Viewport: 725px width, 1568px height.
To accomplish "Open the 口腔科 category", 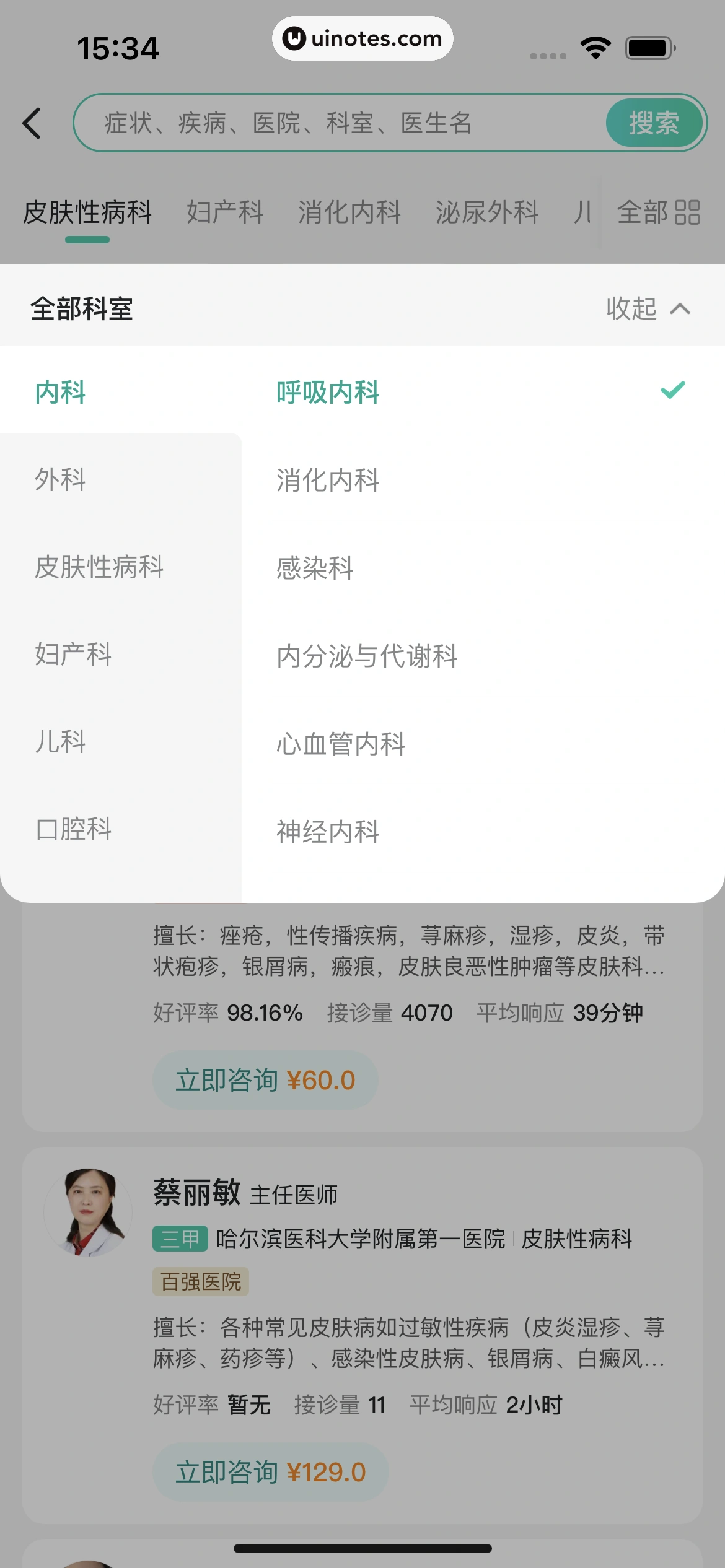I will pos(73,829).
